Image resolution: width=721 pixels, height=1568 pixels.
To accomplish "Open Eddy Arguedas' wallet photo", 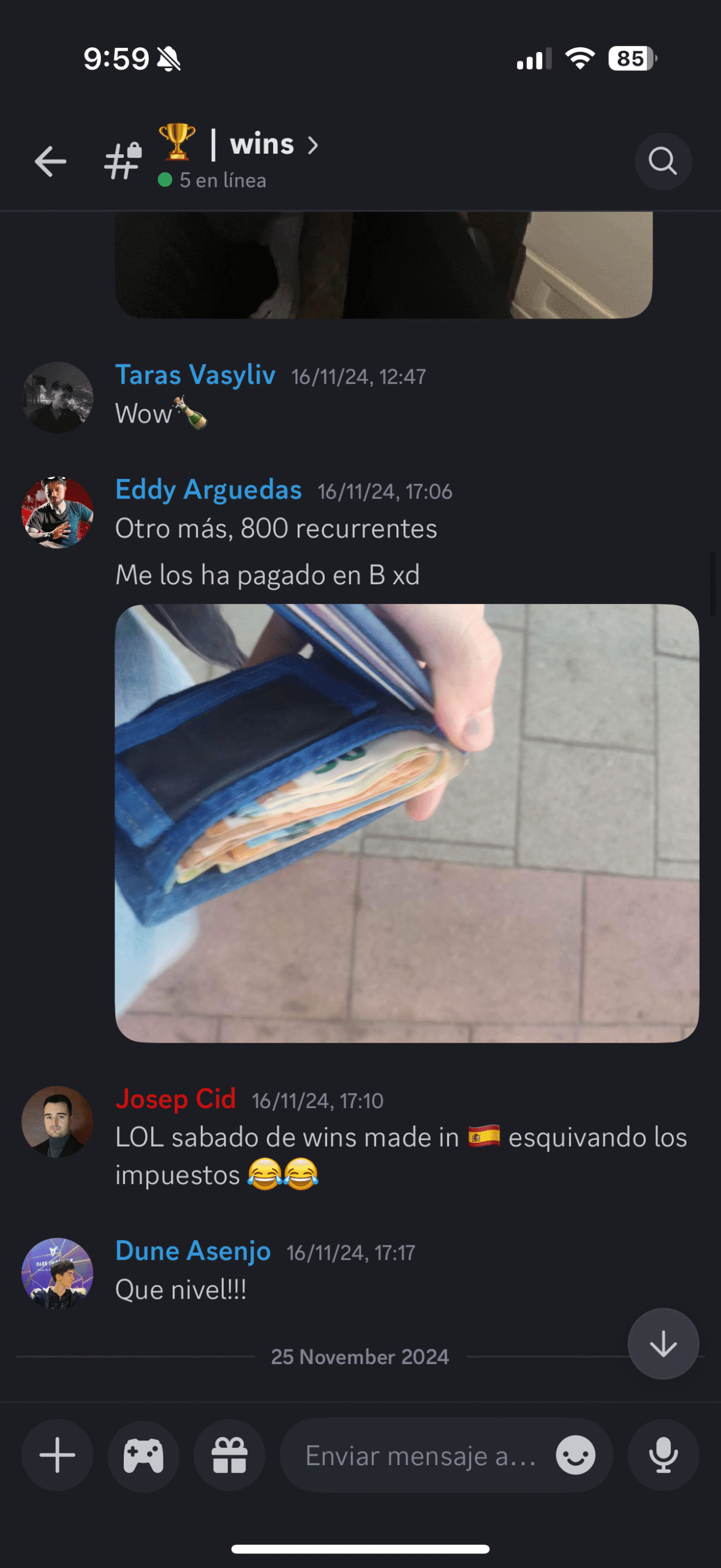I will click(x=407, y=823).
